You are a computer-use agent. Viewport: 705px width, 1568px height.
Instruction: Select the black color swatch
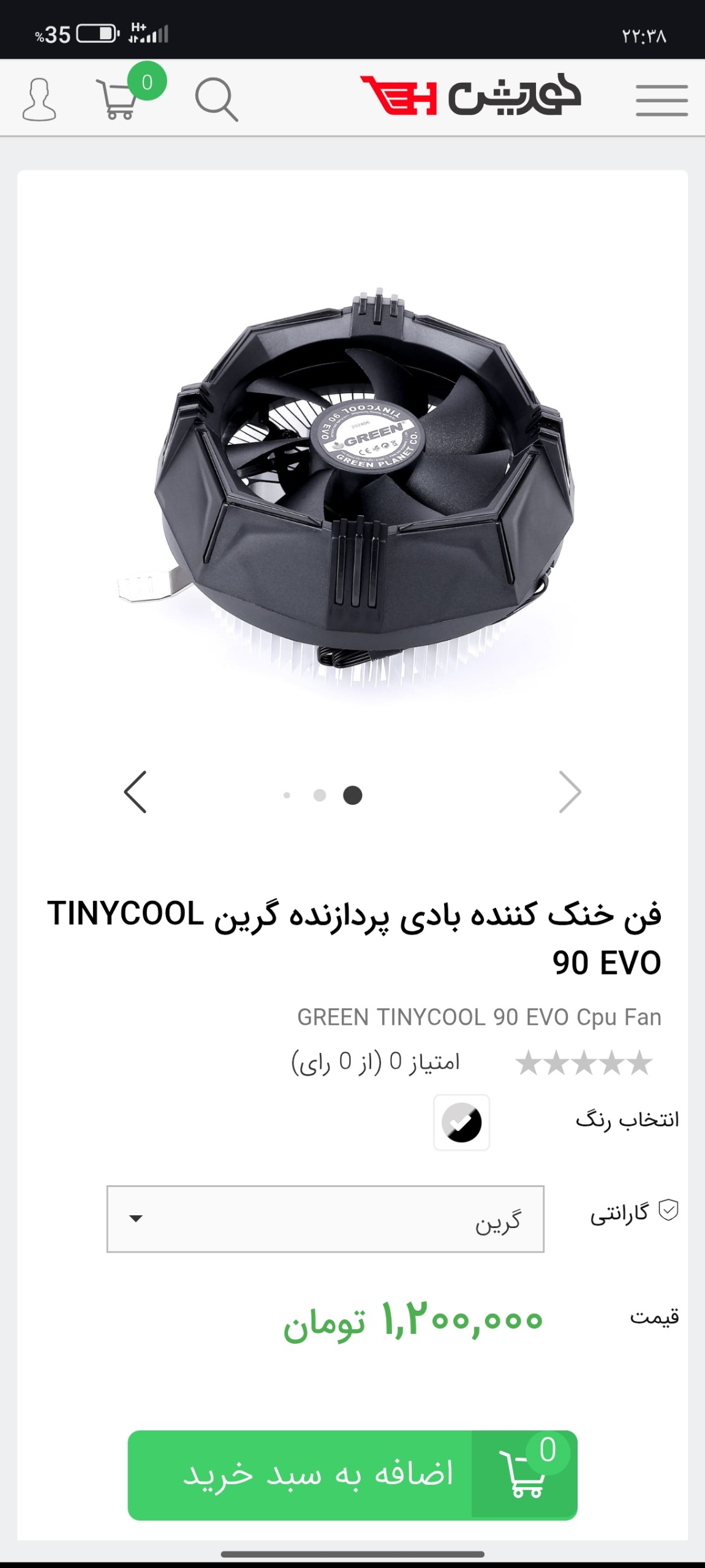click(461, 1123)
